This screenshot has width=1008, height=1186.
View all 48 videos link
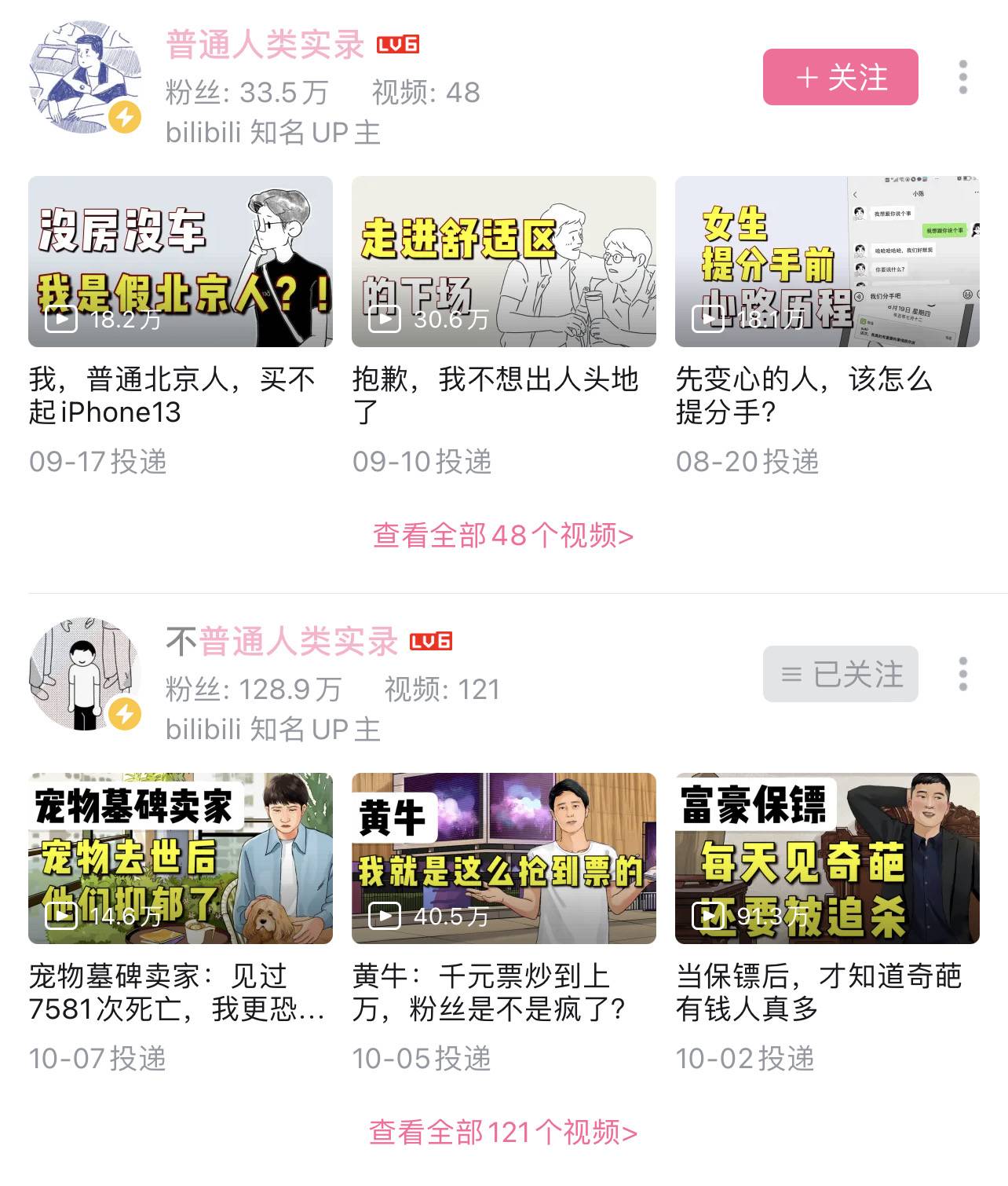pos(503,536)
